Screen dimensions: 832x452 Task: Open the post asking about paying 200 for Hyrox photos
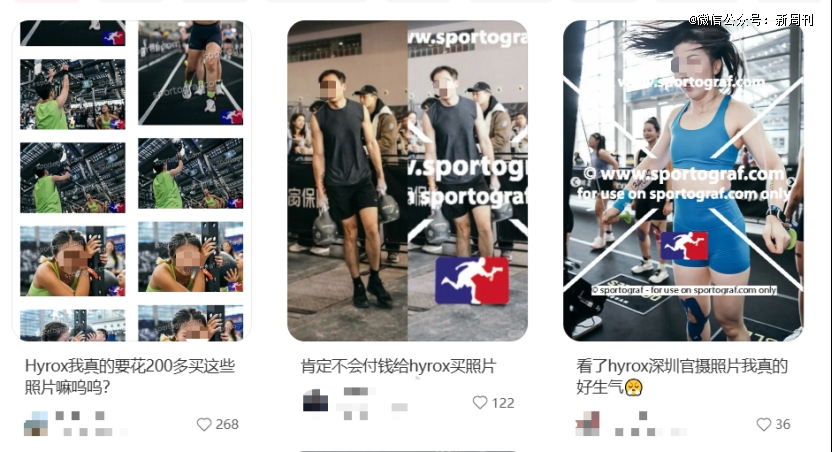coord(131,376)
